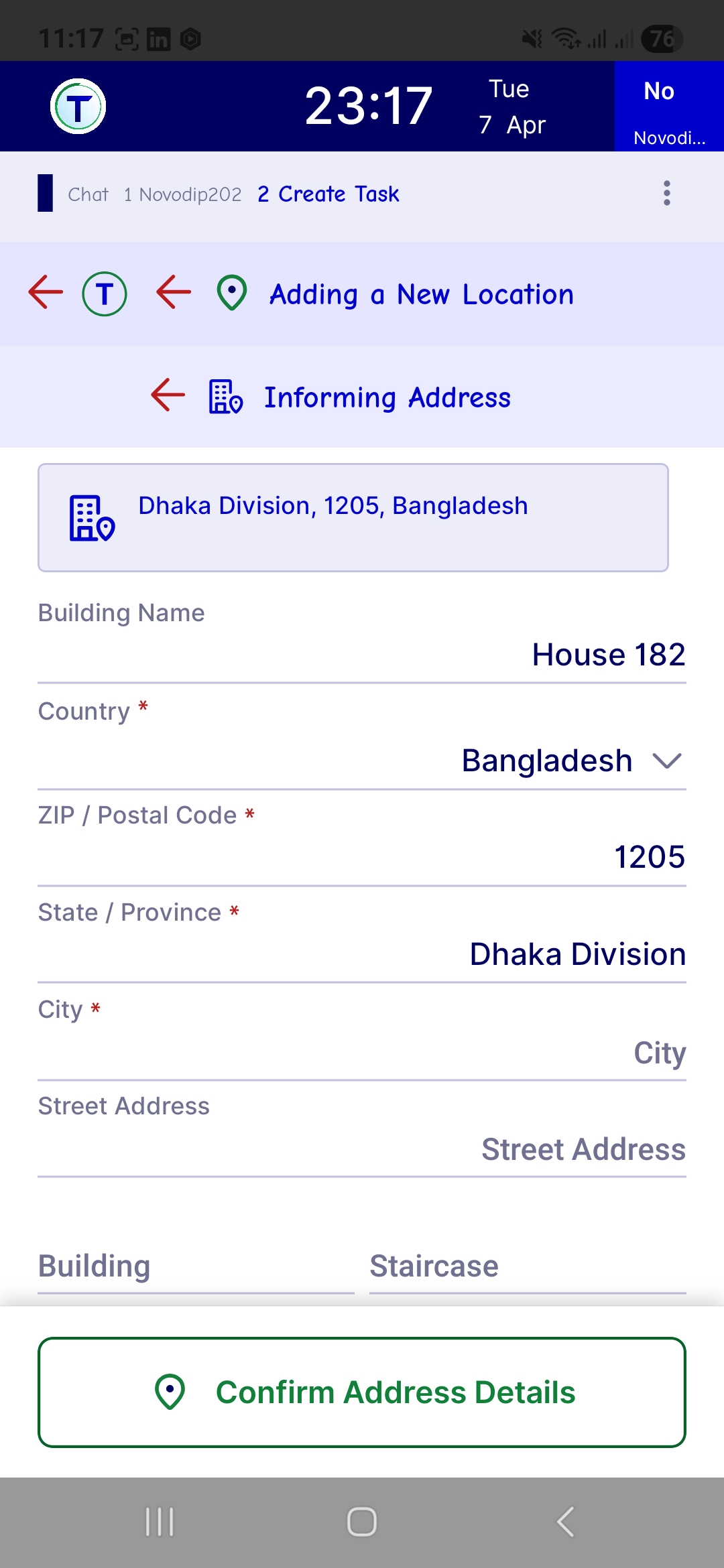The height and width of the screenshot is (1568, 724).
Task: Focus the Building input field
Action: pos(196,1266)
